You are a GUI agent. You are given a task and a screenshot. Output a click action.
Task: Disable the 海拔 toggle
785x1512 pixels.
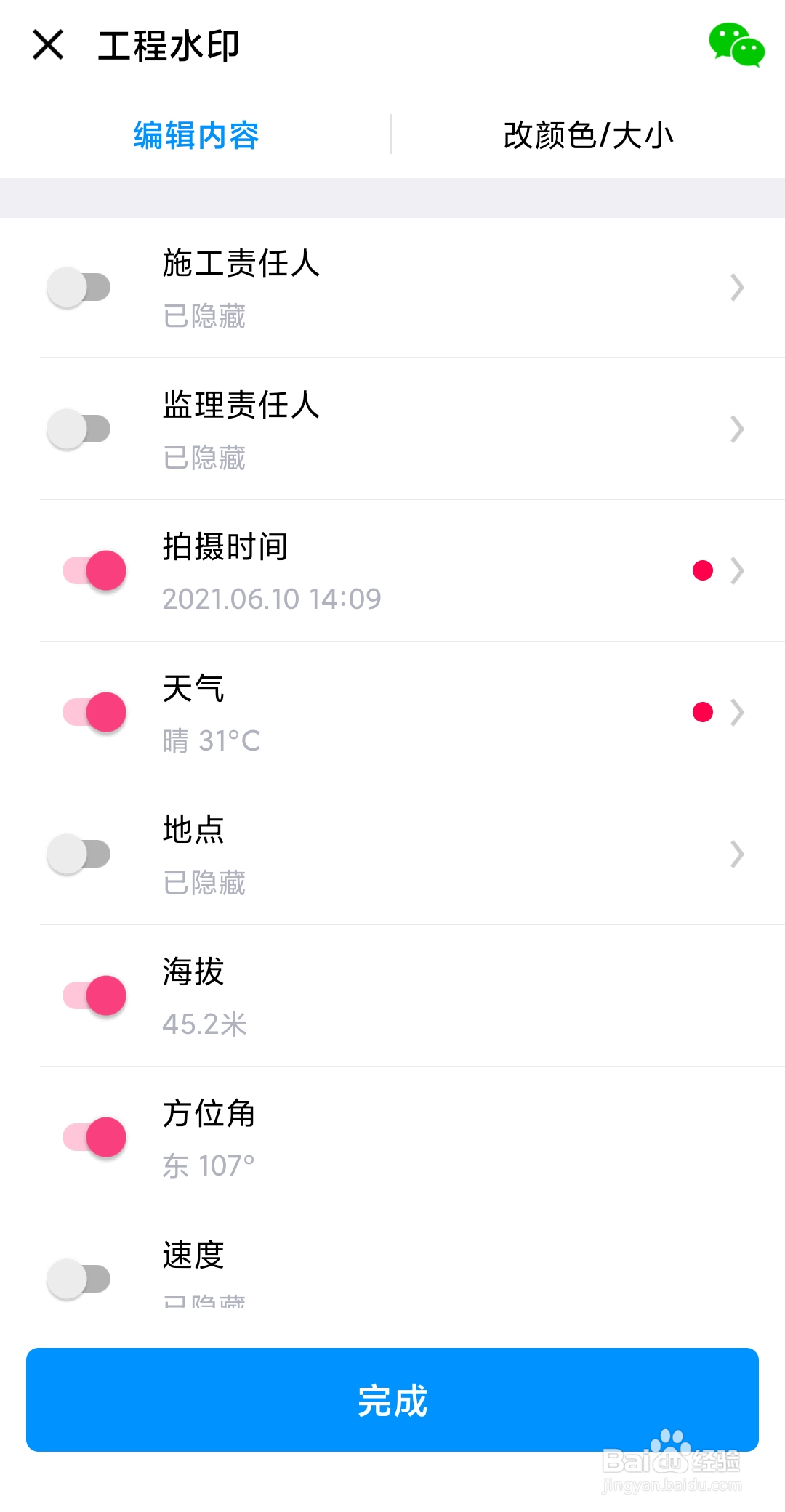pos(94,995)
